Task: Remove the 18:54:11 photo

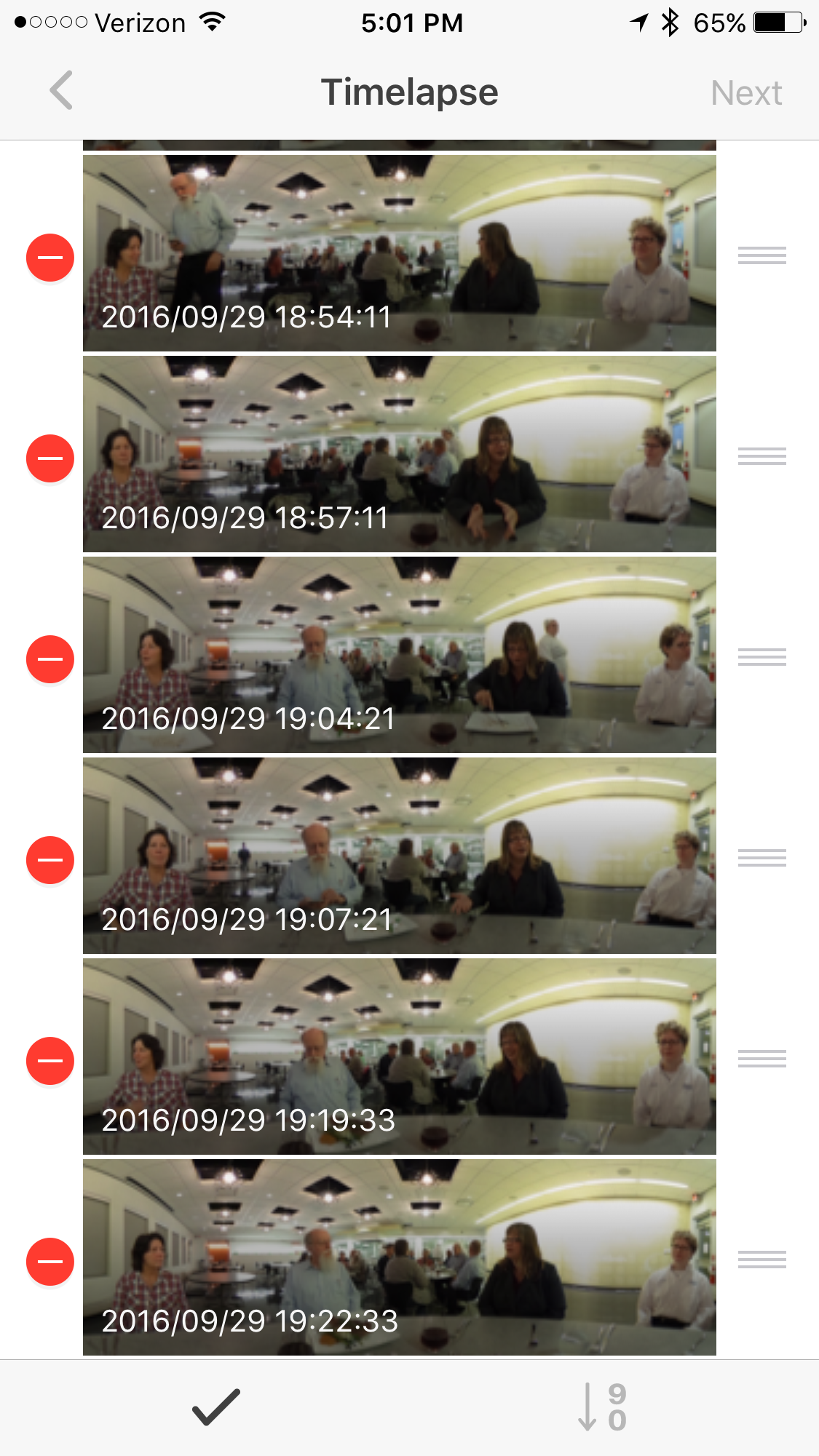Action: 50,258
